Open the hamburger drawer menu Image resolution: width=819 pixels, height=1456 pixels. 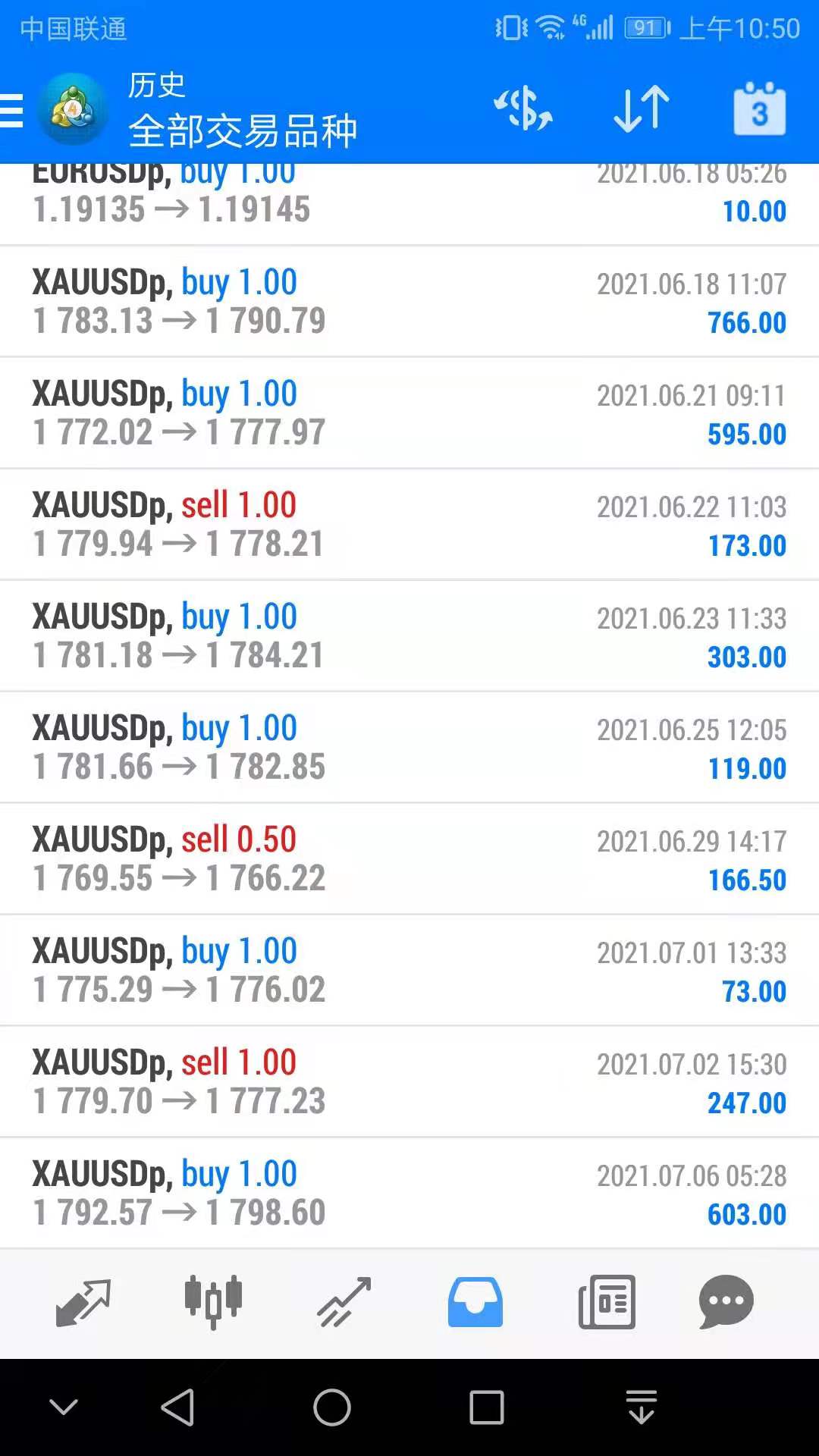pos(12,110)
